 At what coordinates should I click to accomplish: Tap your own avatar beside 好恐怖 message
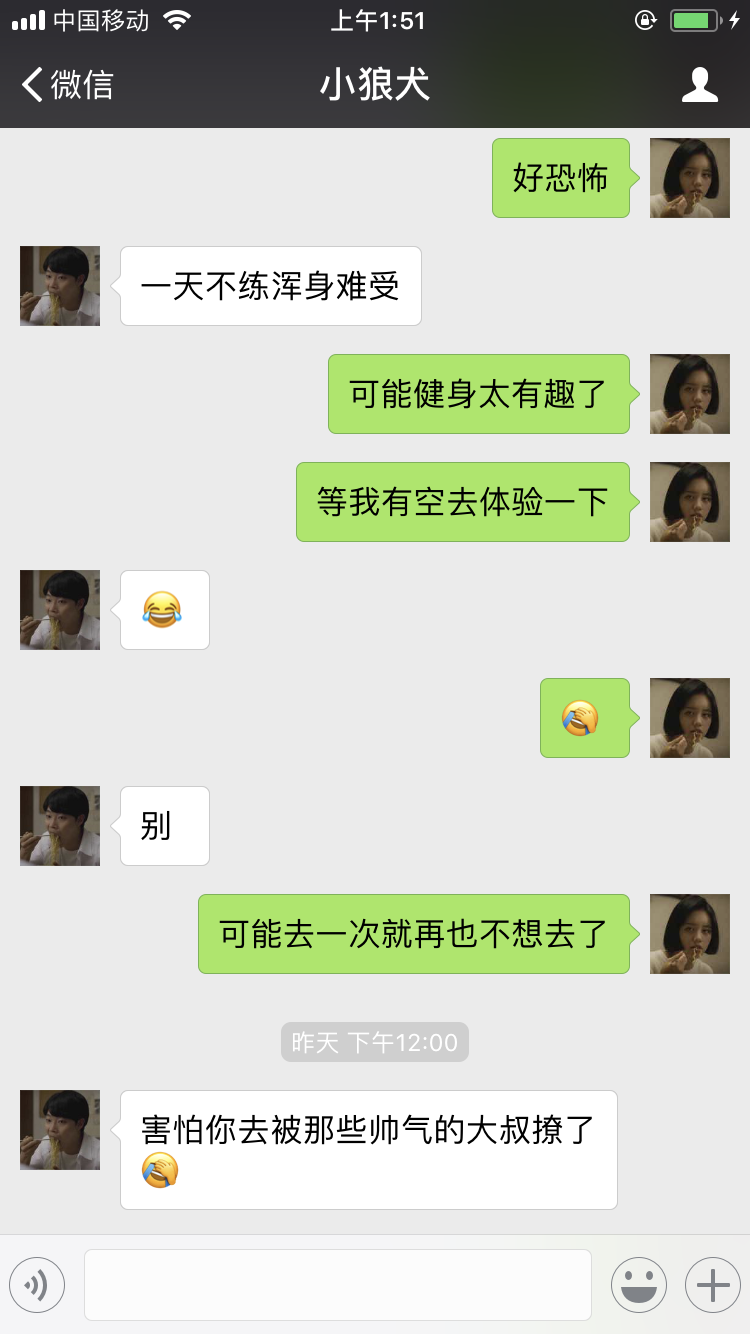coord(689,178)
